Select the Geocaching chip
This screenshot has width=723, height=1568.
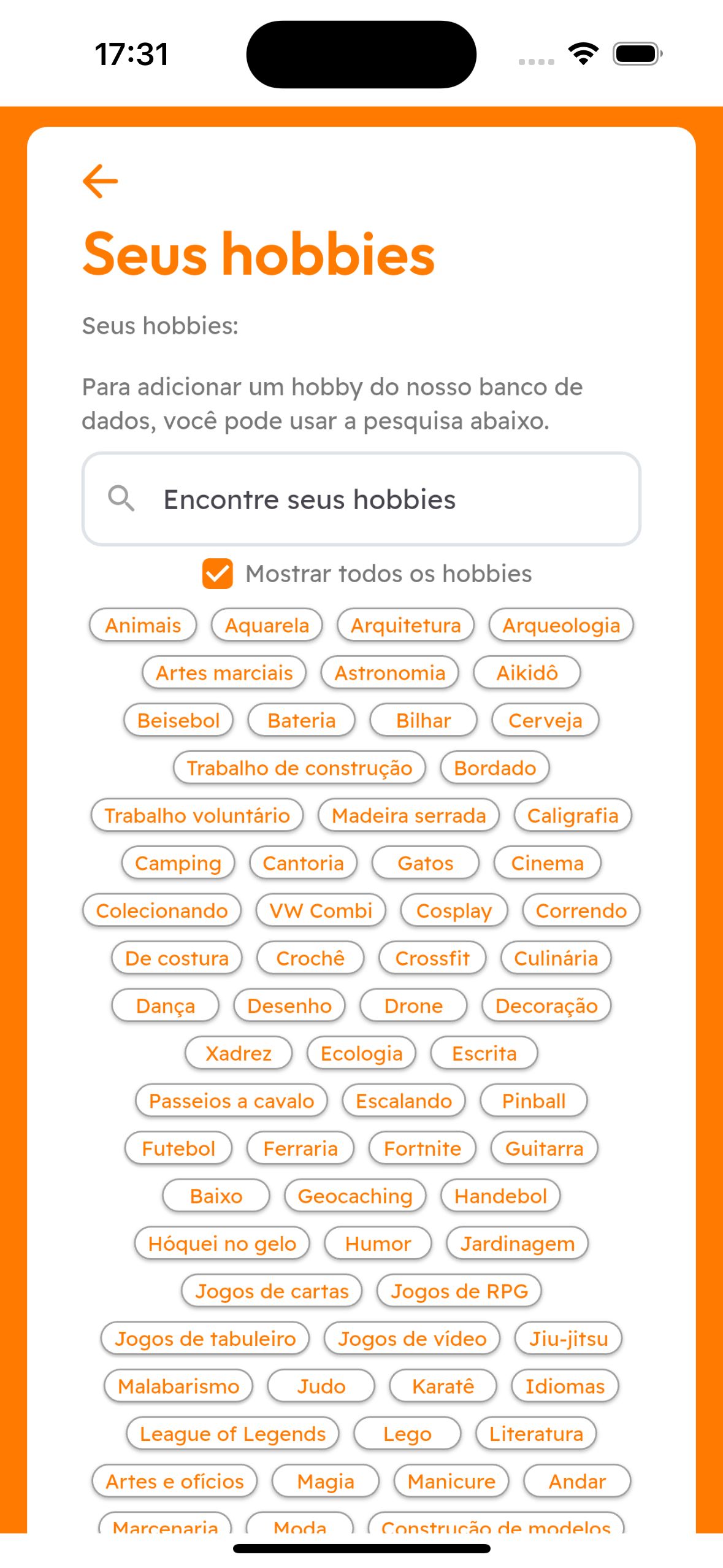pos(354,1196)
